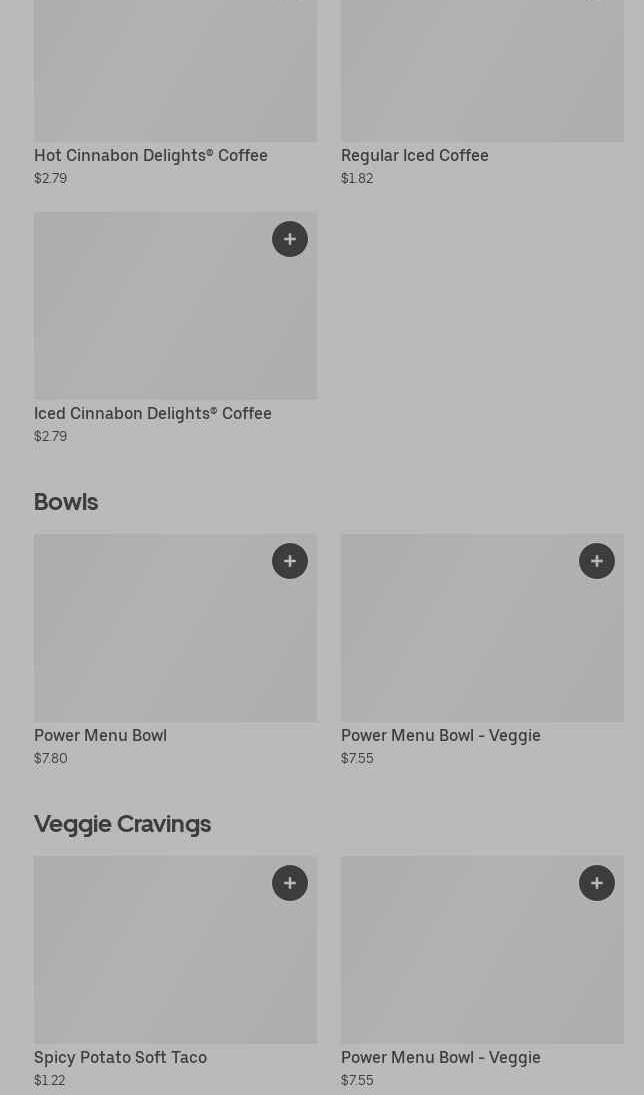
Task: Open the Hot Cinnabon Delights Coffee item
Action: [x=175, y=93]
